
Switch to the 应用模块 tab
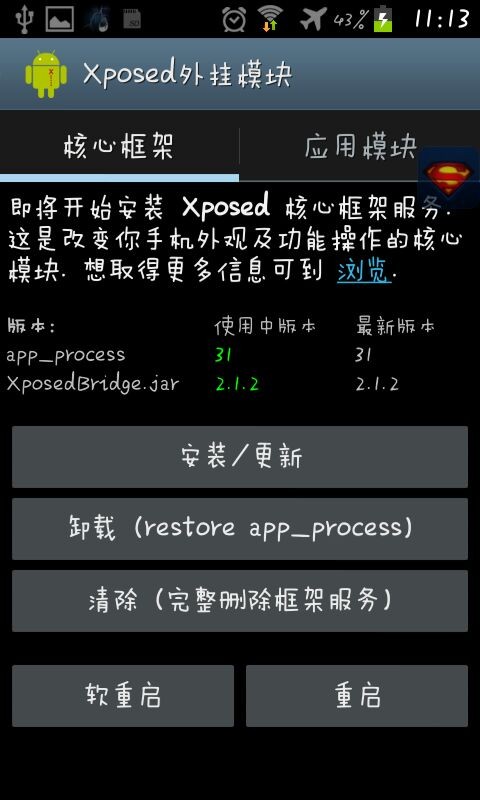pyautogui.click(x=360, y=147)
